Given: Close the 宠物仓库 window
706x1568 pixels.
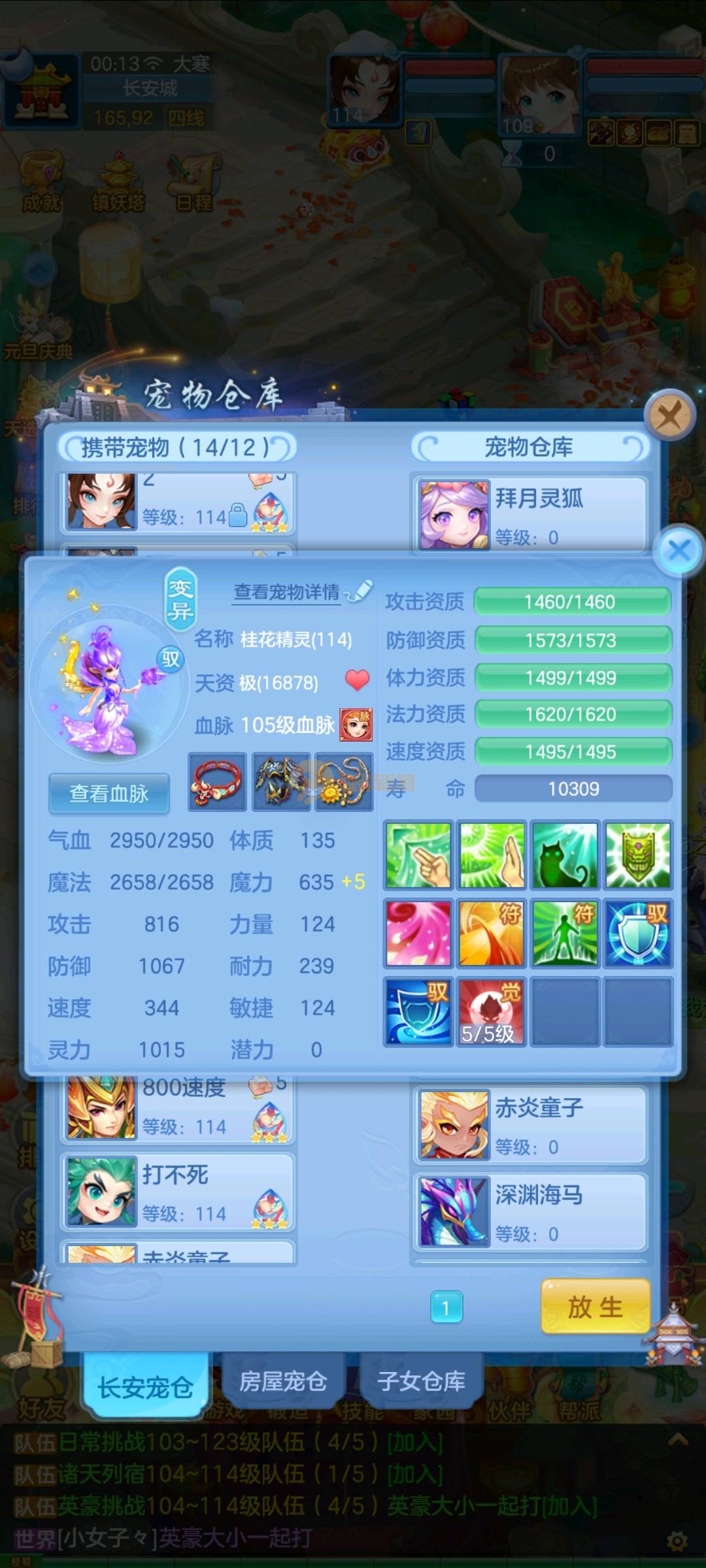Looking at the screenshot, I should tap(669, 414).
